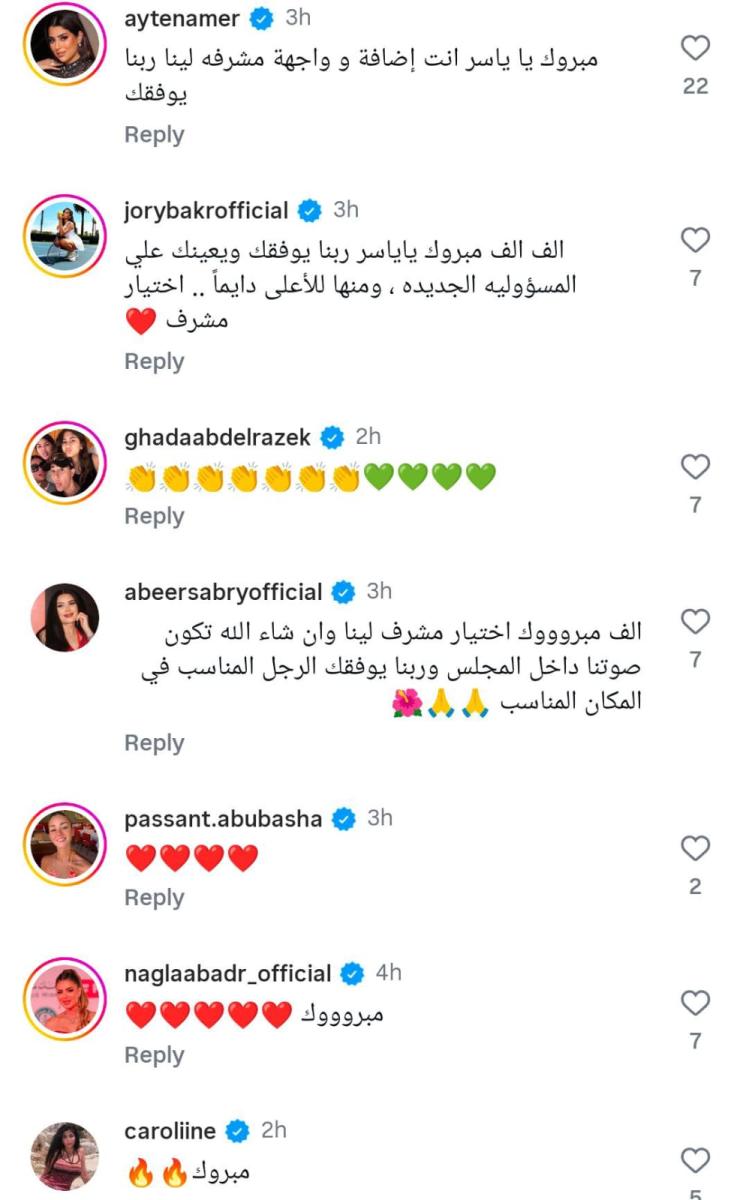Like jorybakrofficial's comment

coord(695,240)
